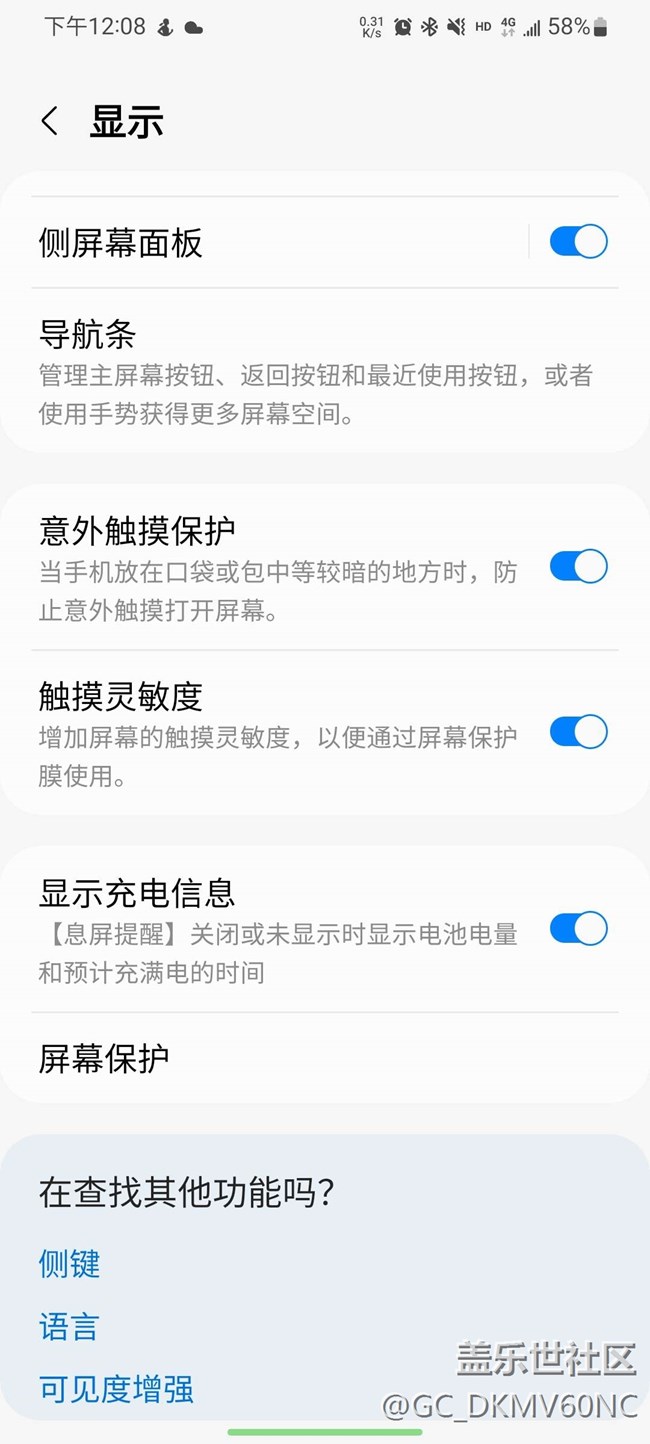650x1444 pixels.
Task: Toggle 触摸灵敏度 off
Action: click(x=578, y=732)
